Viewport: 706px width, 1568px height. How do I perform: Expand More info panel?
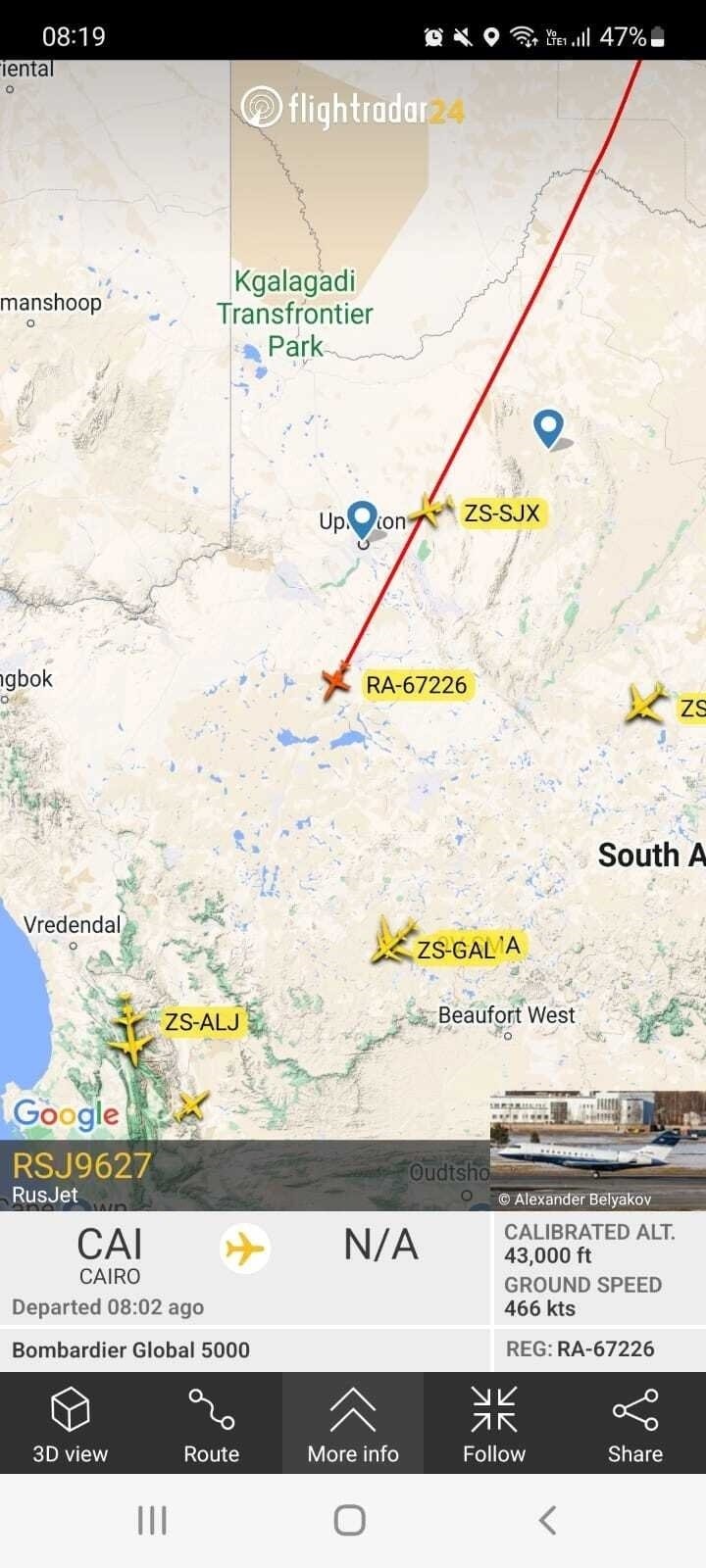[x=353, y=1423]
